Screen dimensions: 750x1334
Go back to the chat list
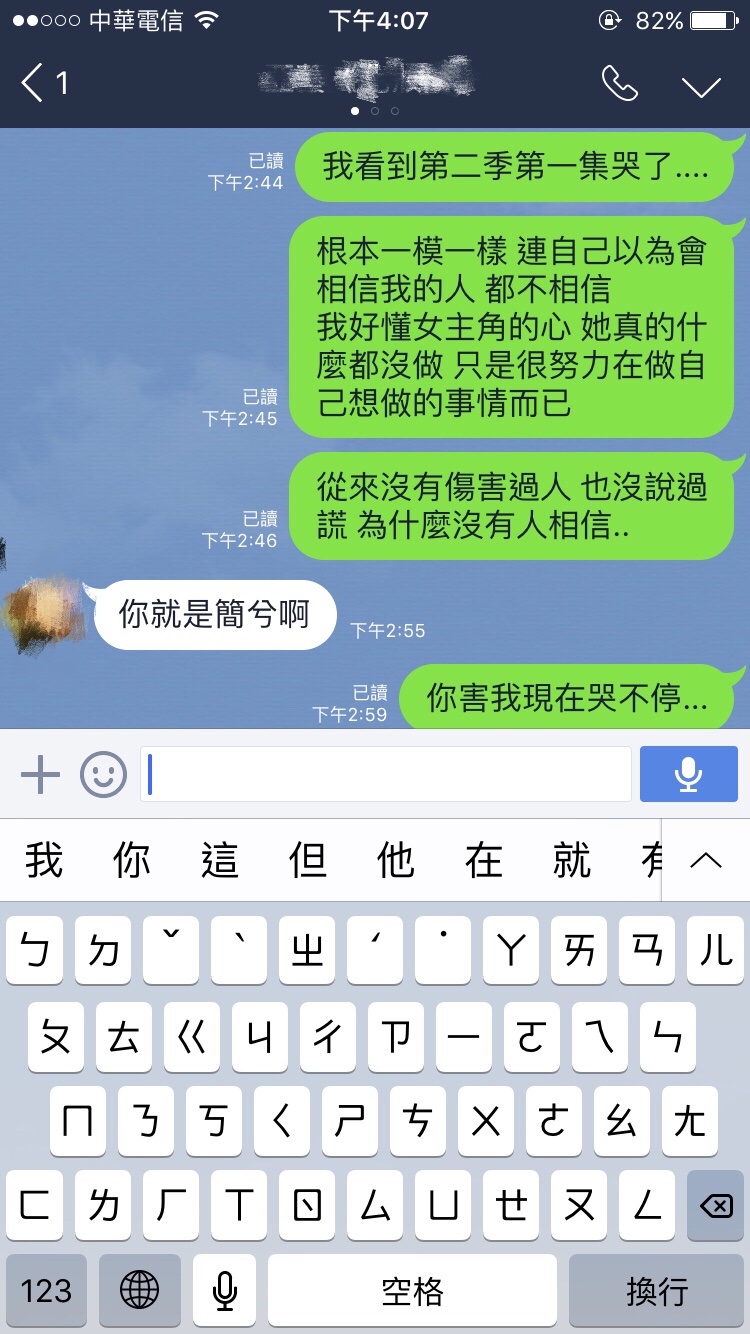click(42, 83)
